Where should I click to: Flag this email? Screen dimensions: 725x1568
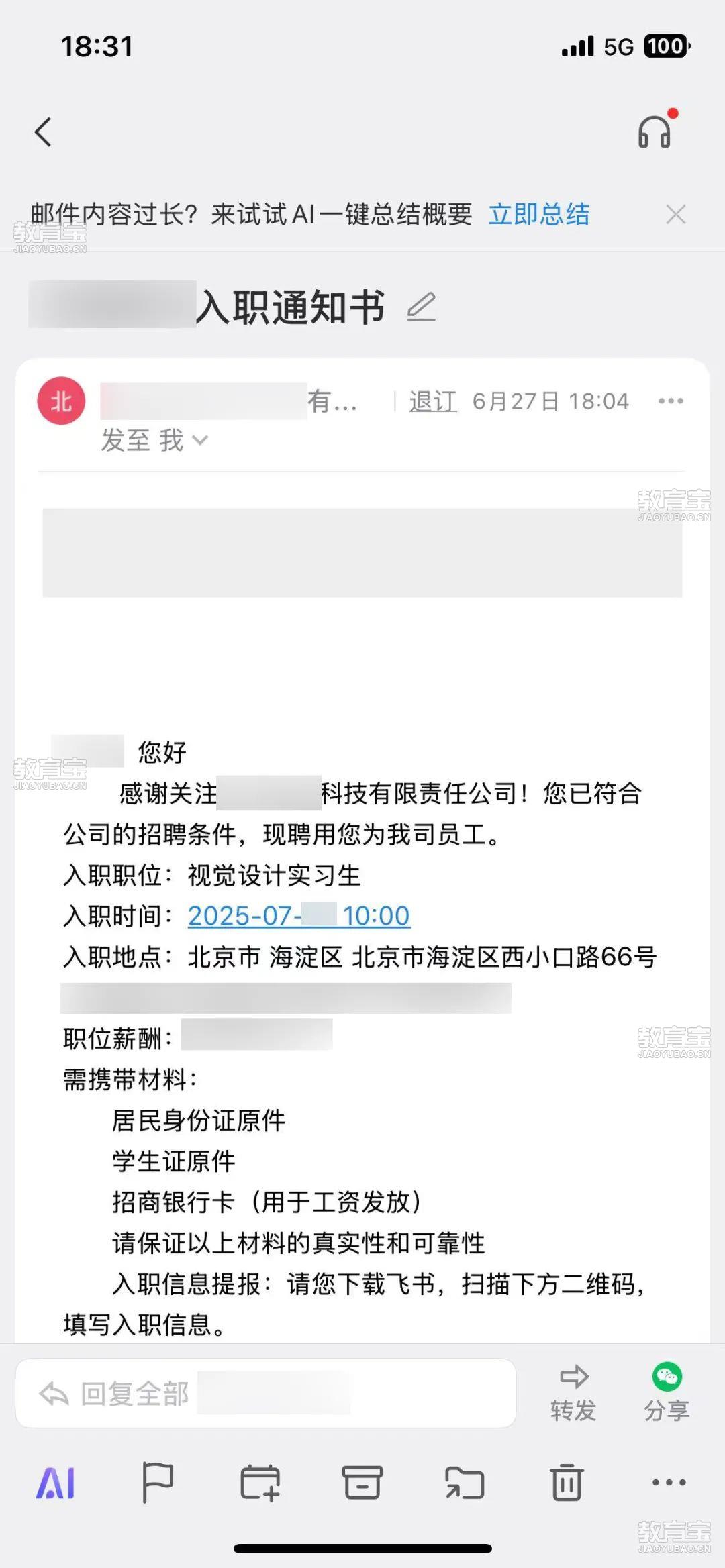[158, 1483]
